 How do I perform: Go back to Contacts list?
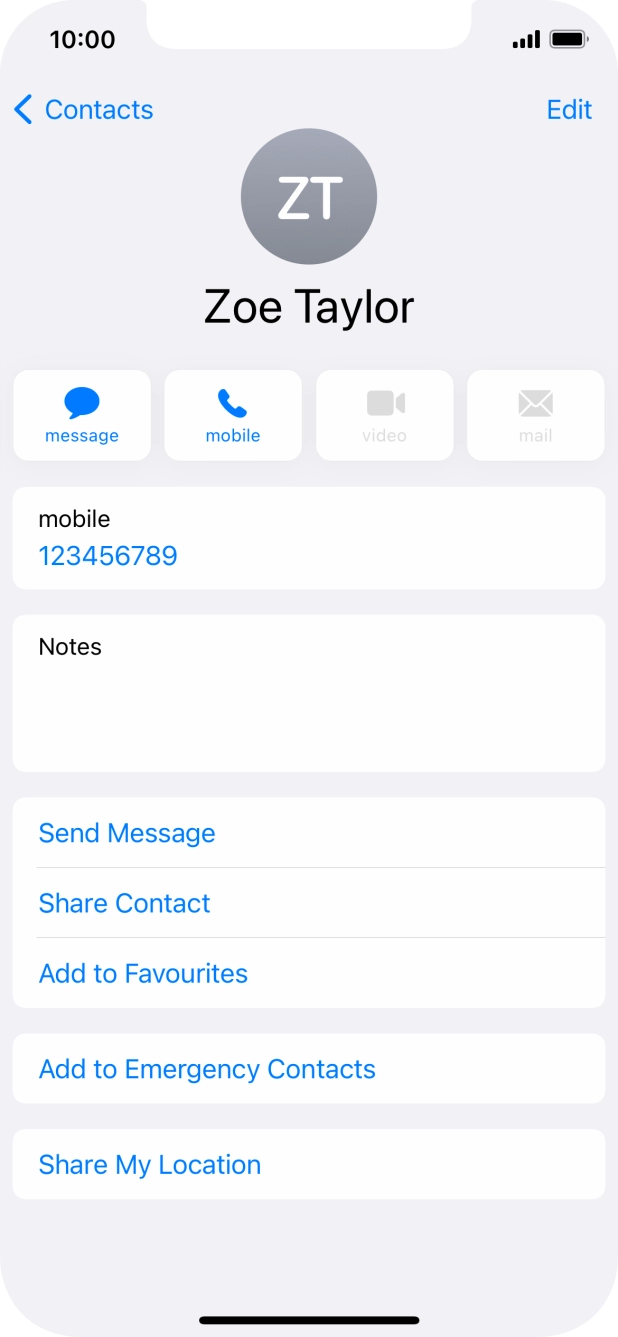pos(84,110)
